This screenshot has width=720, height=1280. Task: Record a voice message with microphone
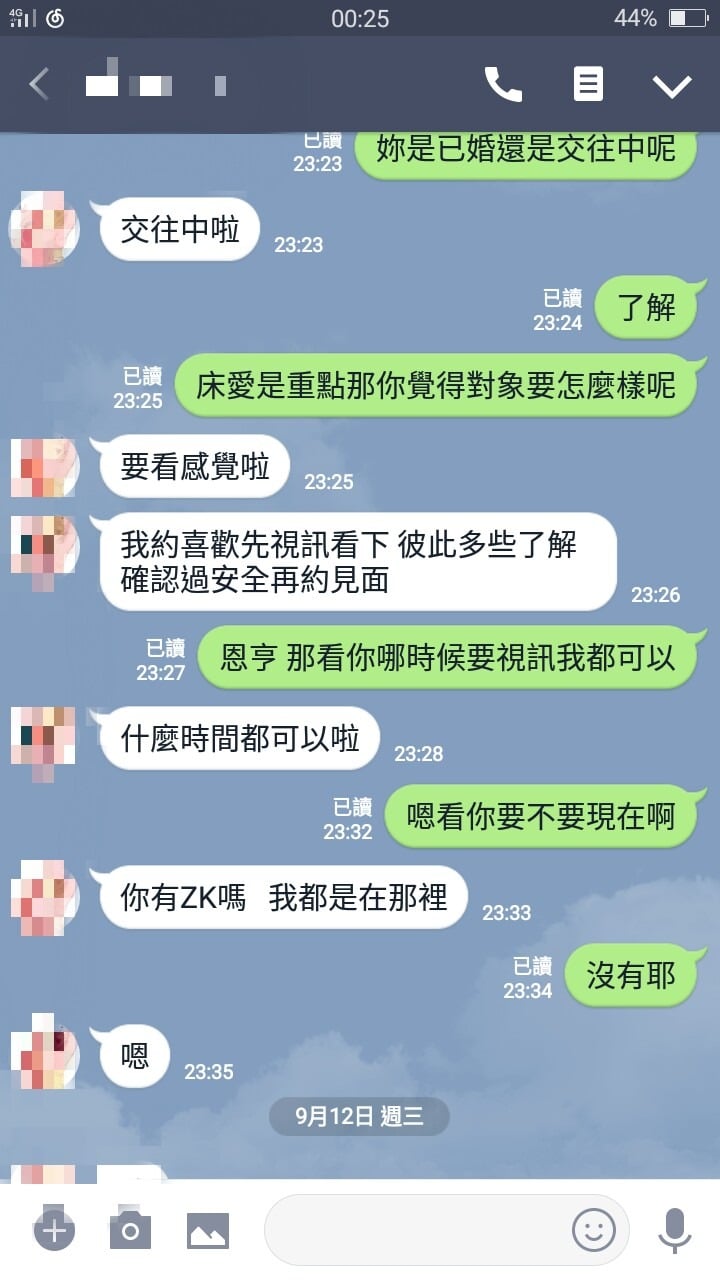pos(675,1231)
